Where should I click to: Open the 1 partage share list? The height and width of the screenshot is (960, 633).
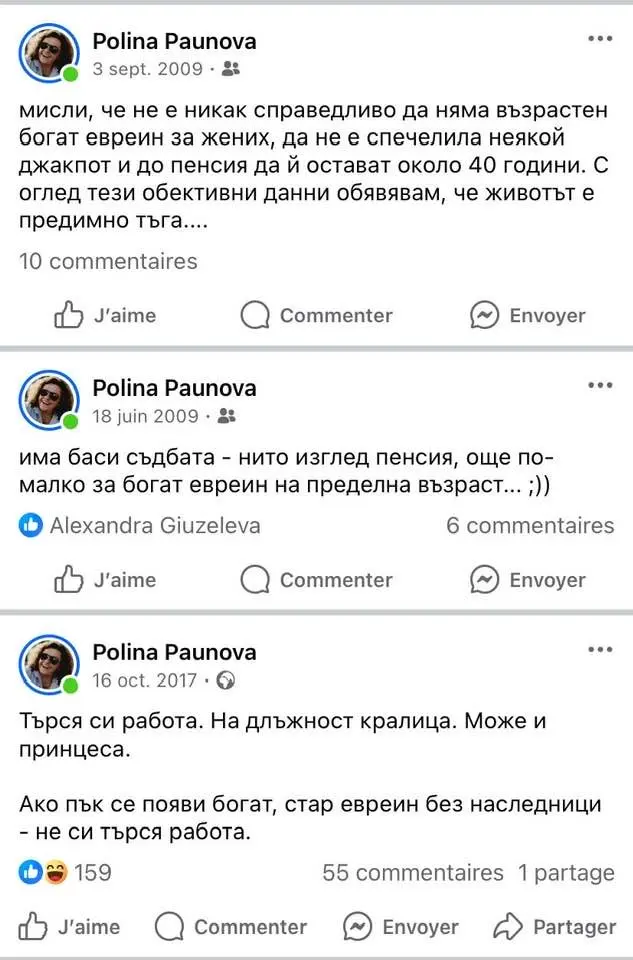click(x=566, y=873)
